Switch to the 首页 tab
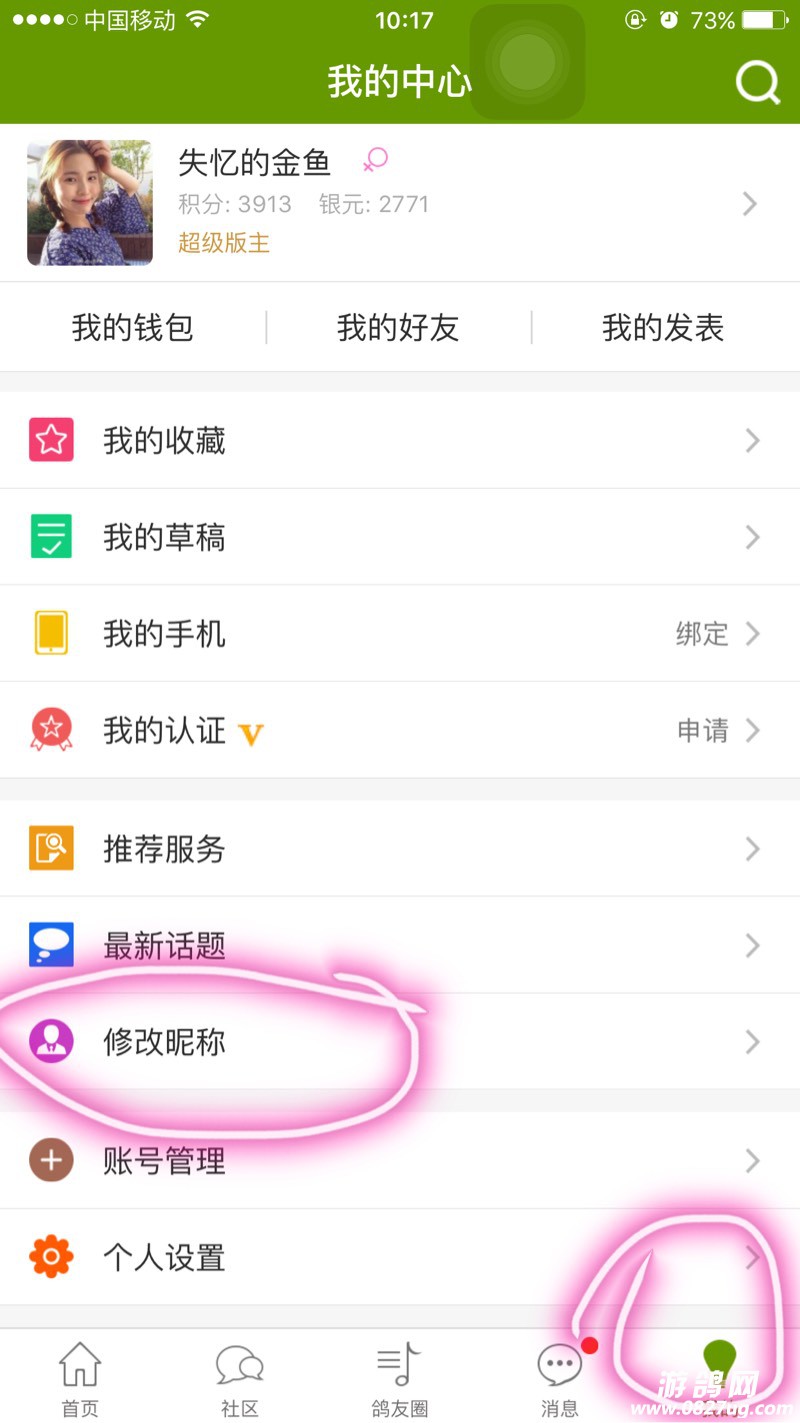800x1423 pixels. [80, 1378]
